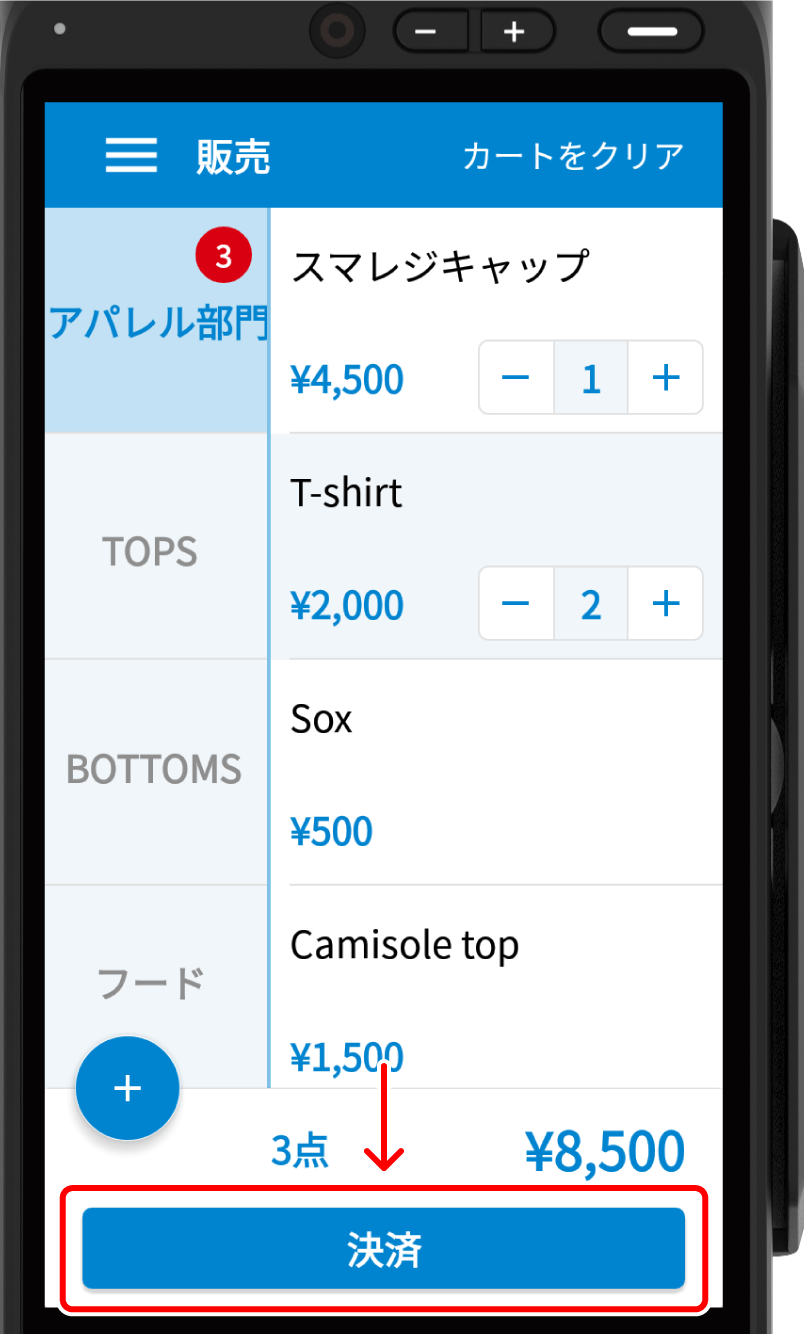Switch to the BOTTOMS category

coord(155,769)
